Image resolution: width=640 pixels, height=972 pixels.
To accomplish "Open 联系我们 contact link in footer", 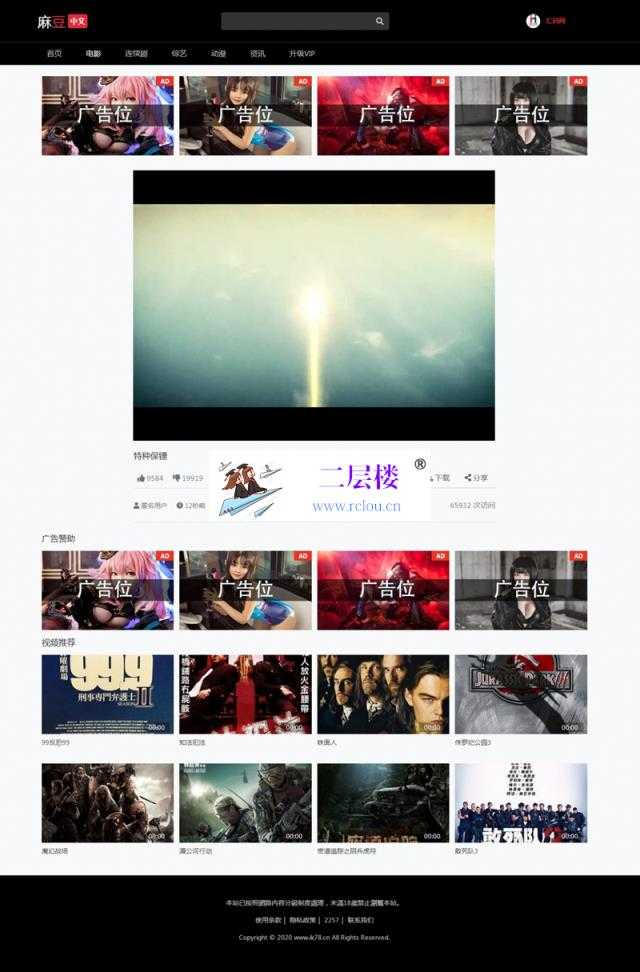I will [x=361, y=919].
